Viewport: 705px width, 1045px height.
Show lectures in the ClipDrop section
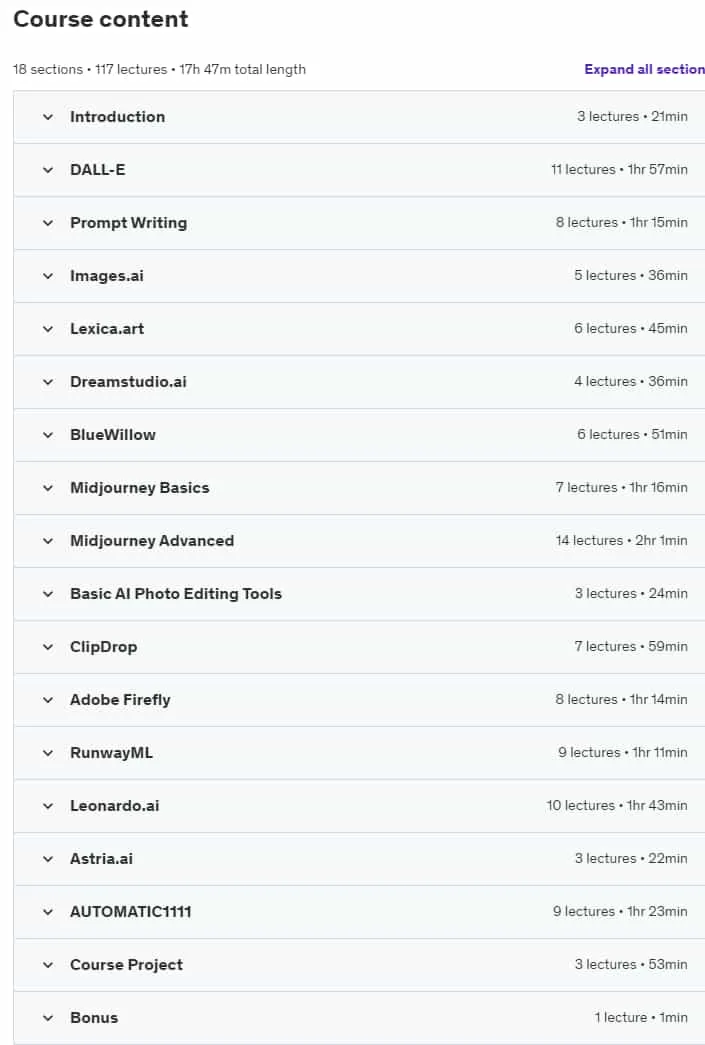point(359,646)
